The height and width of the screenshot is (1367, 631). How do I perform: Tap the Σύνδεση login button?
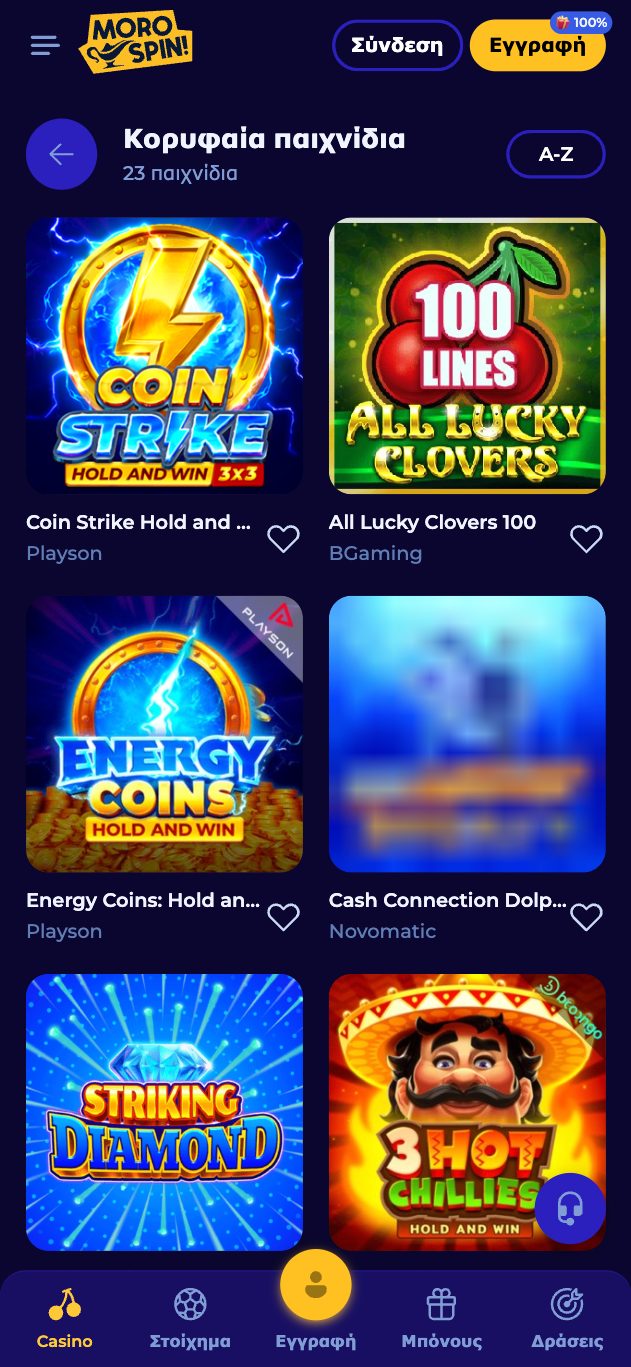click(x=397, y=45)
